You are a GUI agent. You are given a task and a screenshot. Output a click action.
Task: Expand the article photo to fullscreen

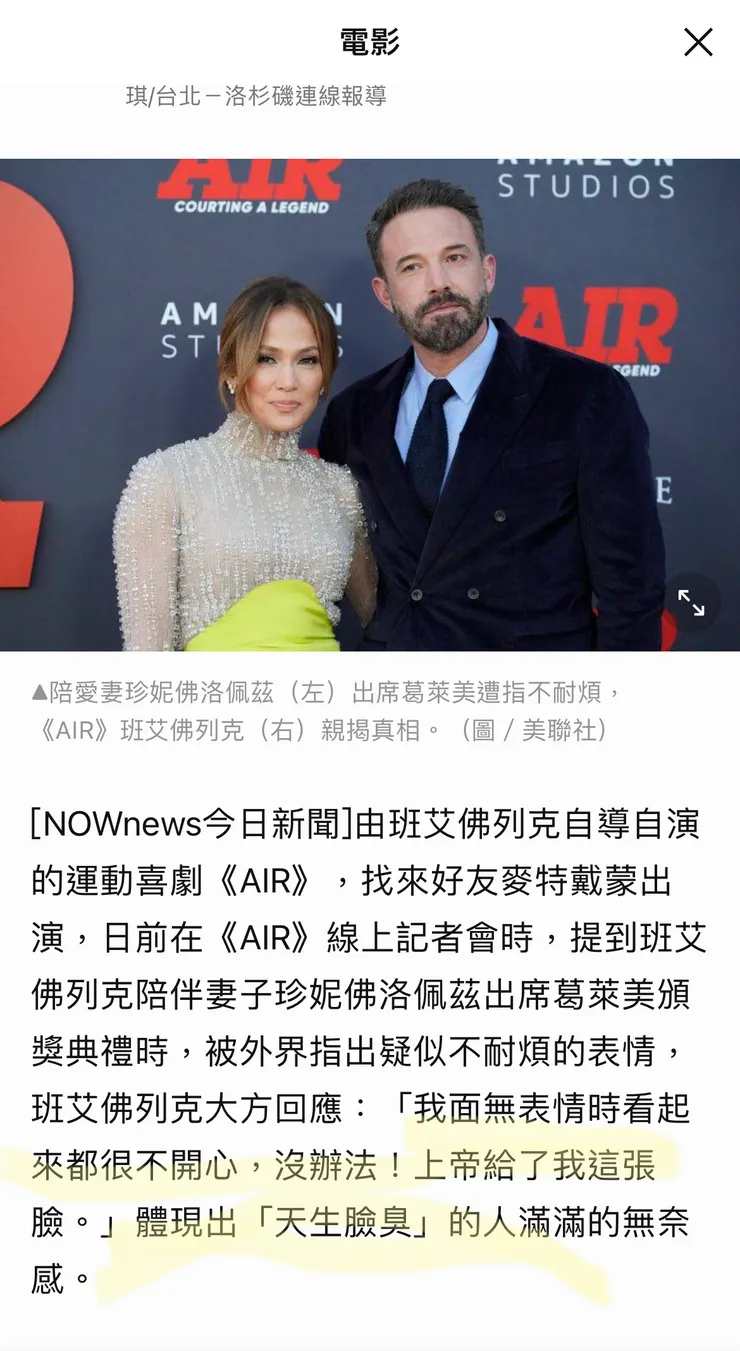[x=691, y=602]
